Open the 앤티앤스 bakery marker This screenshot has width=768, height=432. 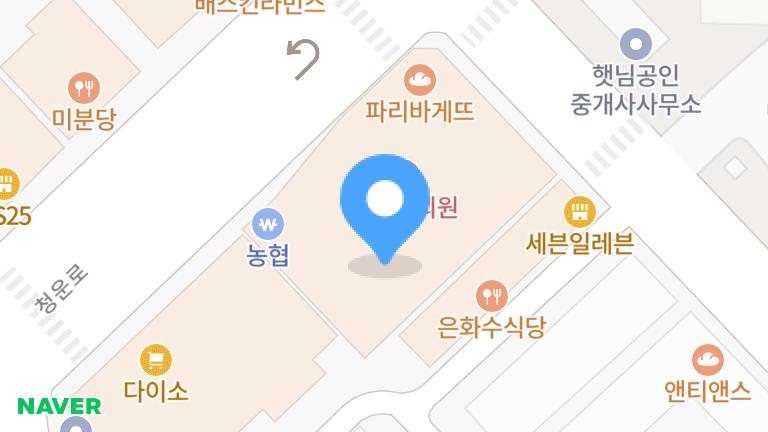pyautogui.click(x=708, y=360)
